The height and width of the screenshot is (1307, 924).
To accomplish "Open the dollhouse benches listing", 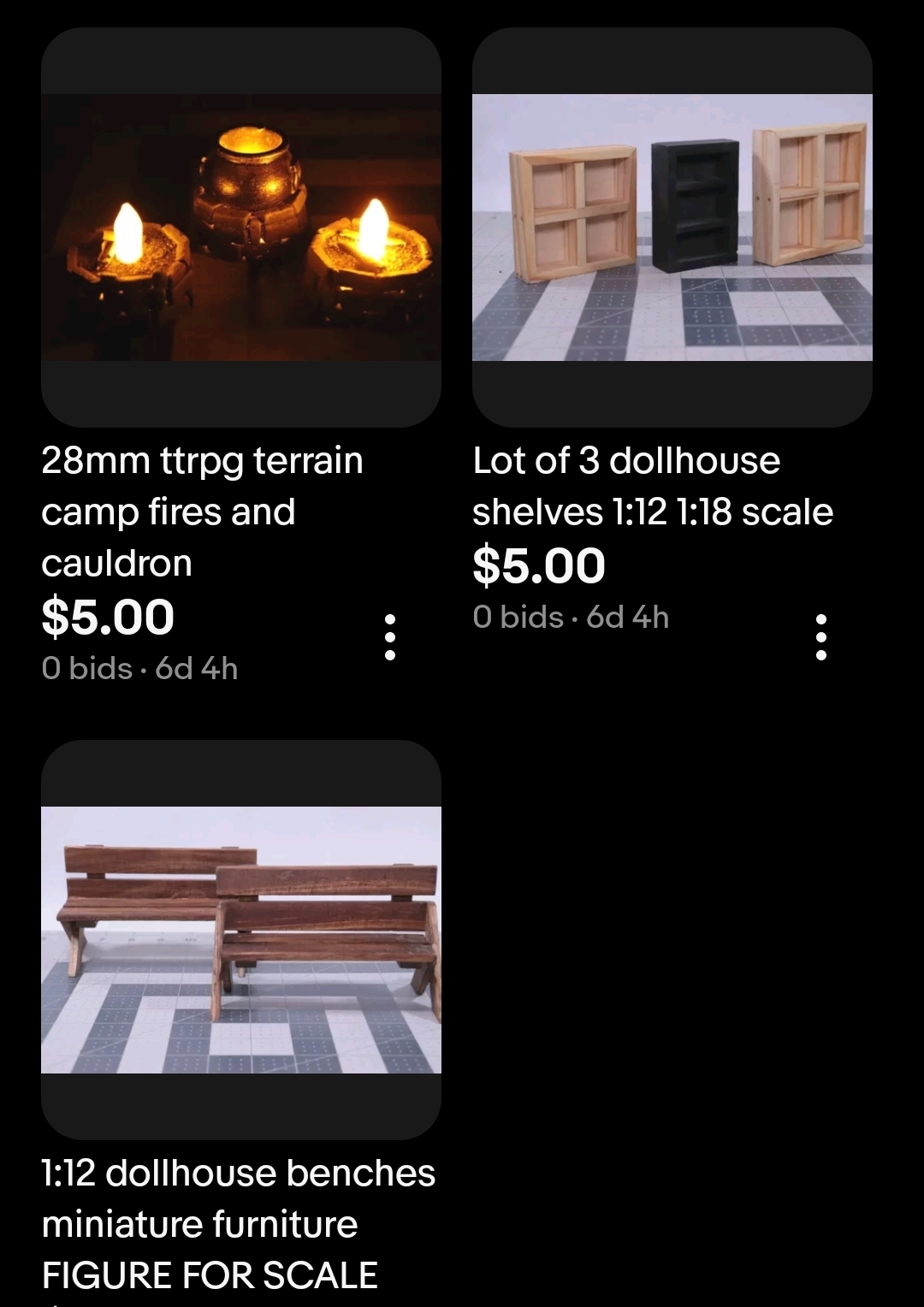I will [x=240, y=939].
